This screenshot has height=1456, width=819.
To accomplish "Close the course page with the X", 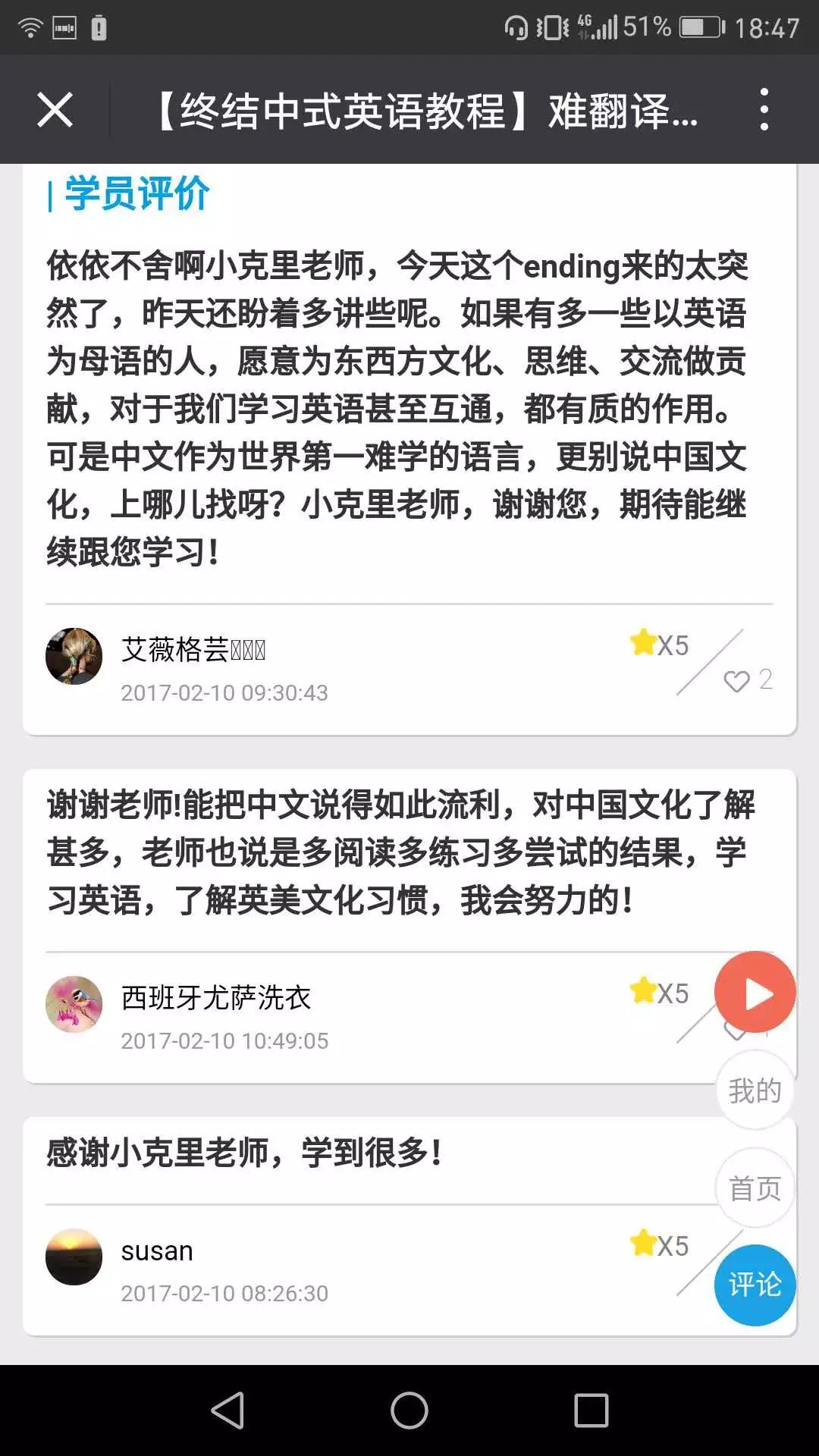I will point(55,110).
